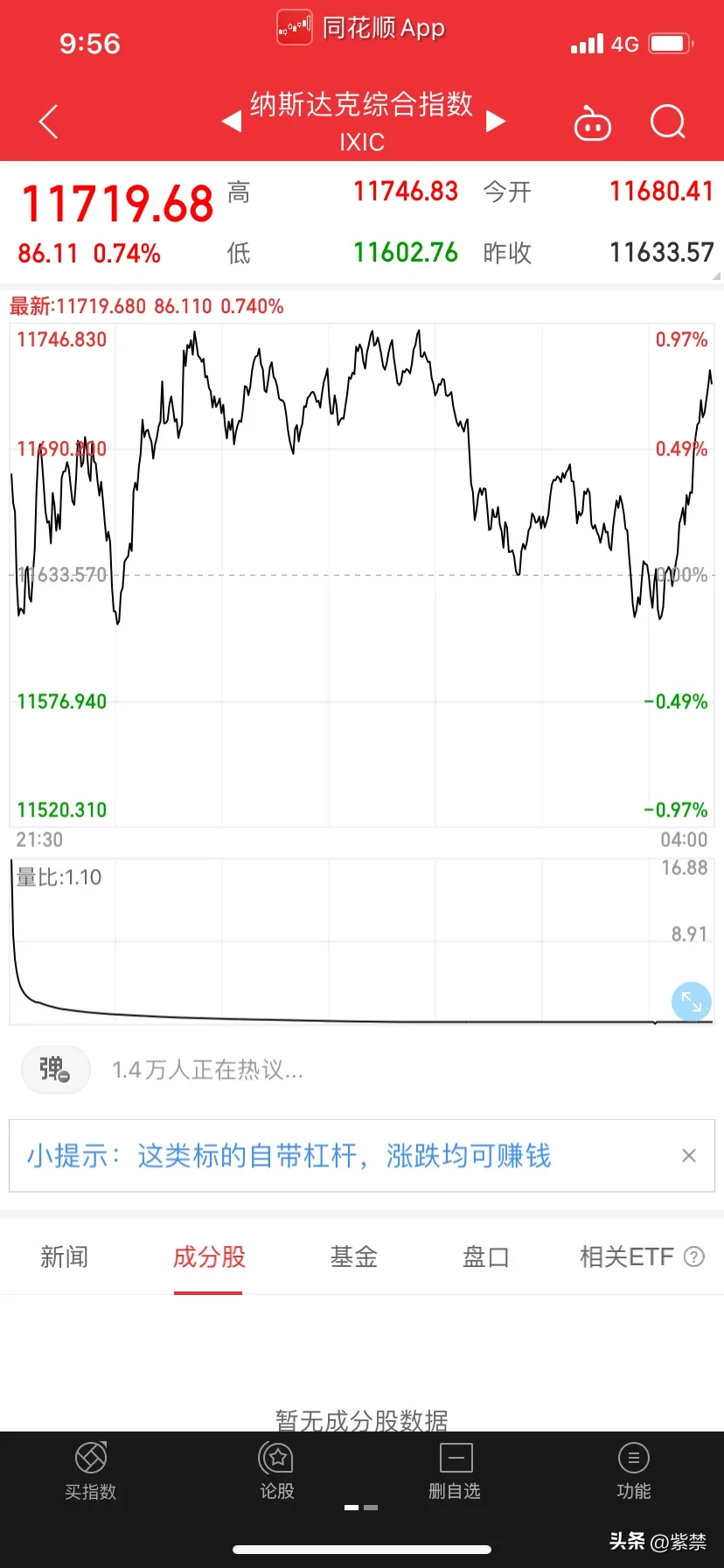724x1568 pixels.
Task: Open the 小提示 leverage tip banner
Action: click(x=289, y=1156)
